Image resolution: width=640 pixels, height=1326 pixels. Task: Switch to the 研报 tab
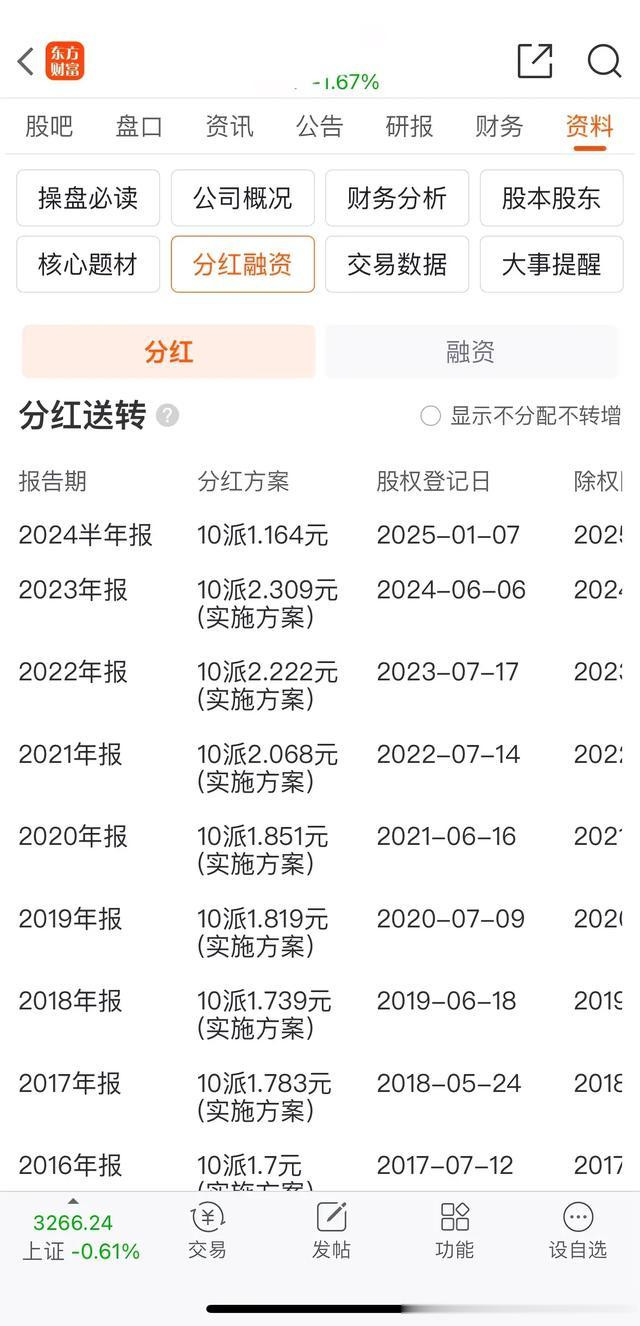409,126
